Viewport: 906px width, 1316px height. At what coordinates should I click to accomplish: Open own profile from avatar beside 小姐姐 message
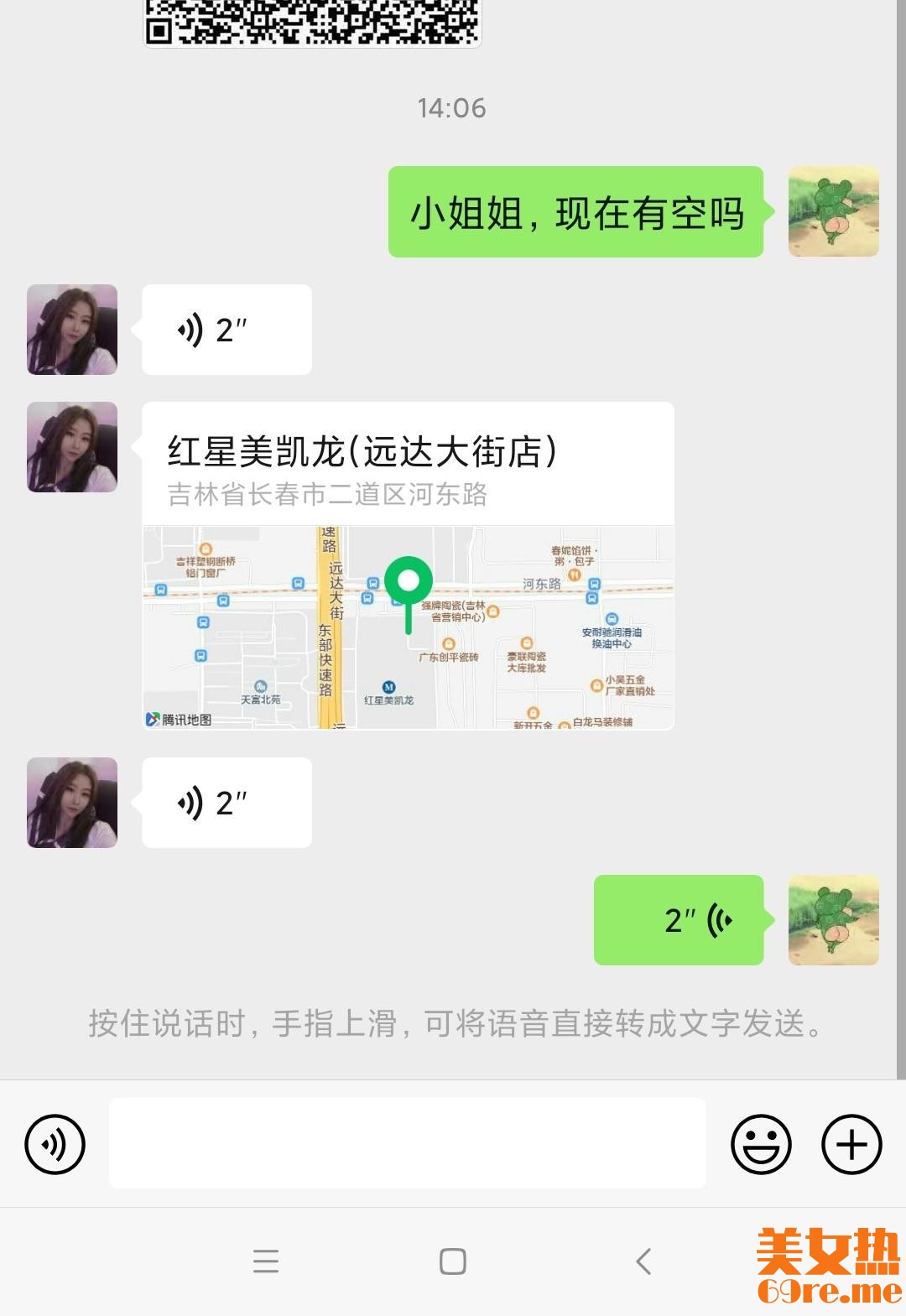[833, 211]
